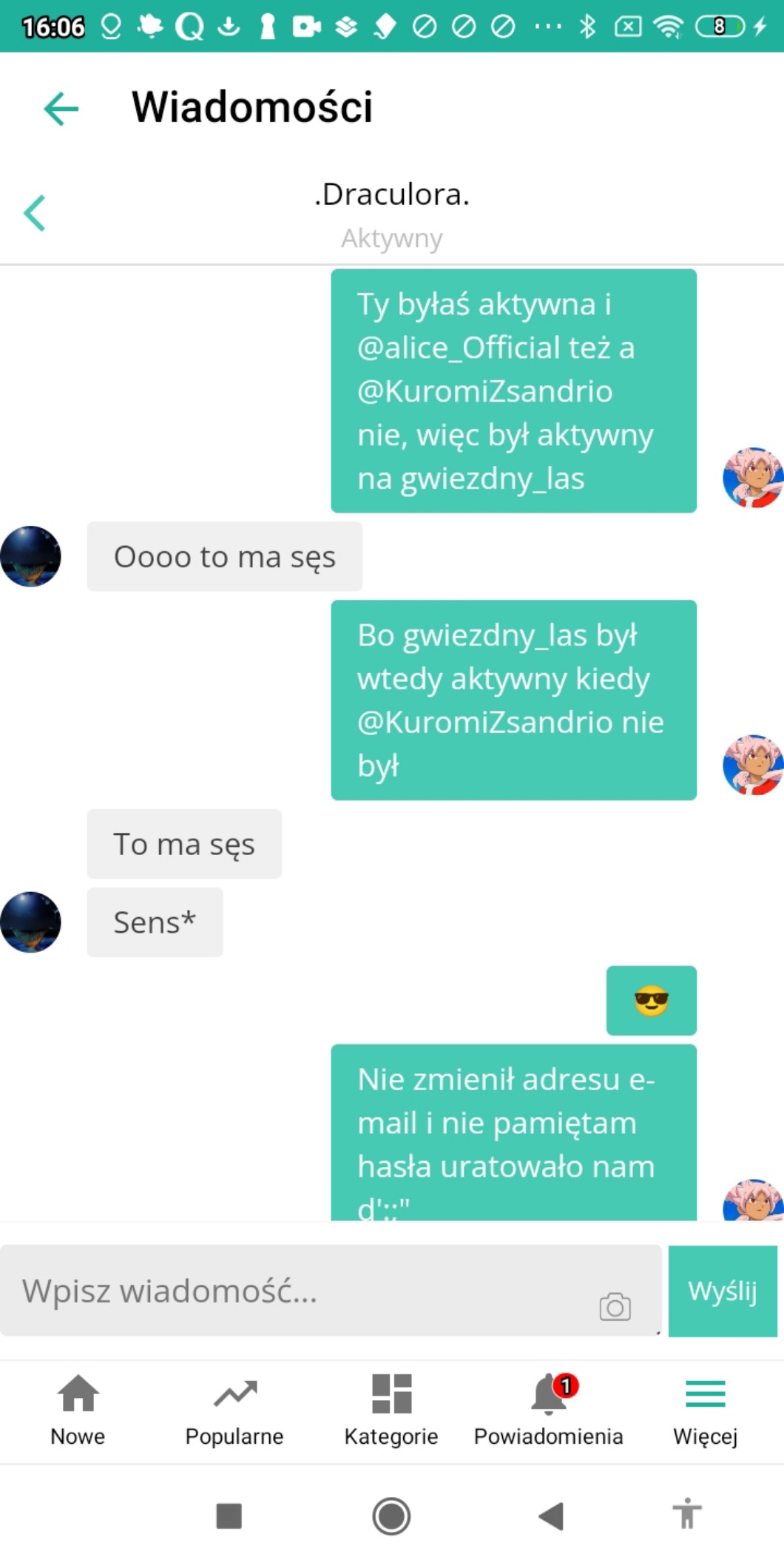The width and height of the screenshot is (784, 1568).
Task: Tap the back arrow next to Wiadomości
Action: pos(61,109)
